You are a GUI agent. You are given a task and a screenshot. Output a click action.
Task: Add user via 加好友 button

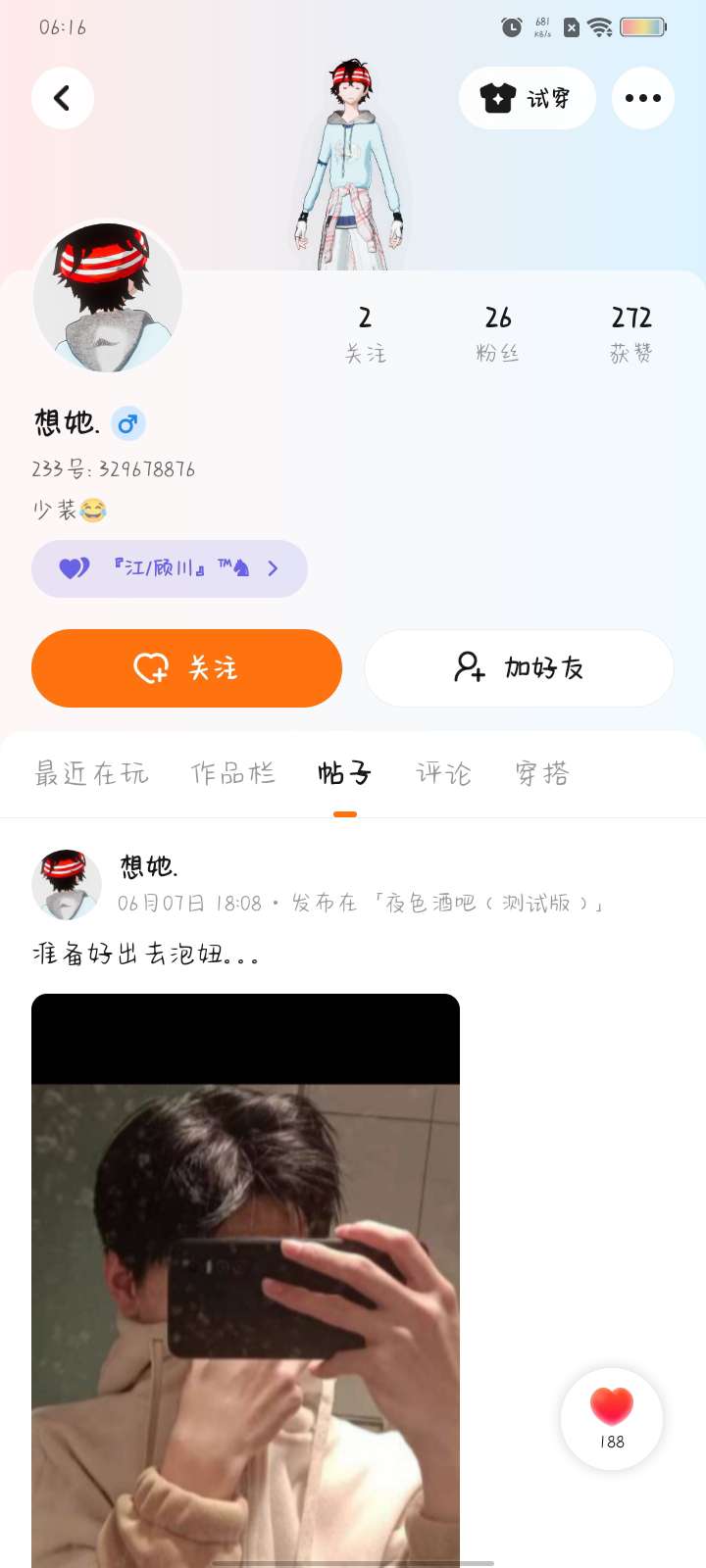pos(519,668)
